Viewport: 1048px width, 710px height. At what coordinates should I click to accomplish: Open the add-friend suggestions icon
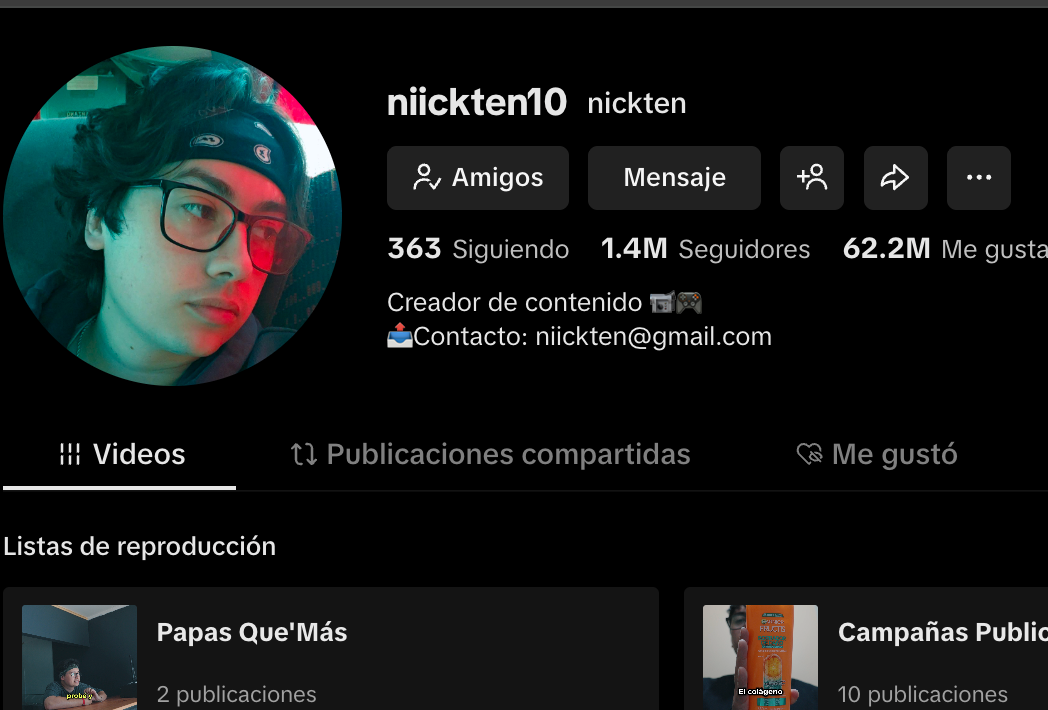tap(811, 178)
